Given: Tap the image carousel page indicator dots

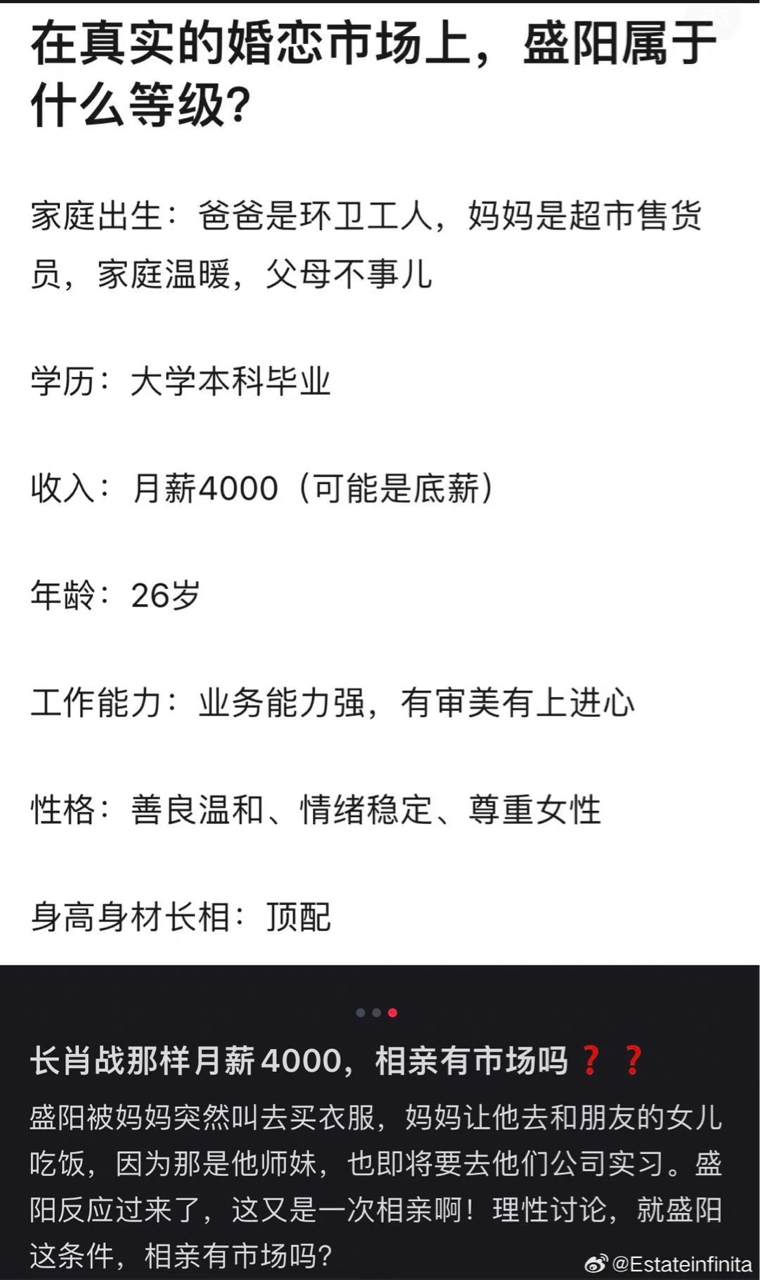Looking at the screenshot, I should (377, 1012).
